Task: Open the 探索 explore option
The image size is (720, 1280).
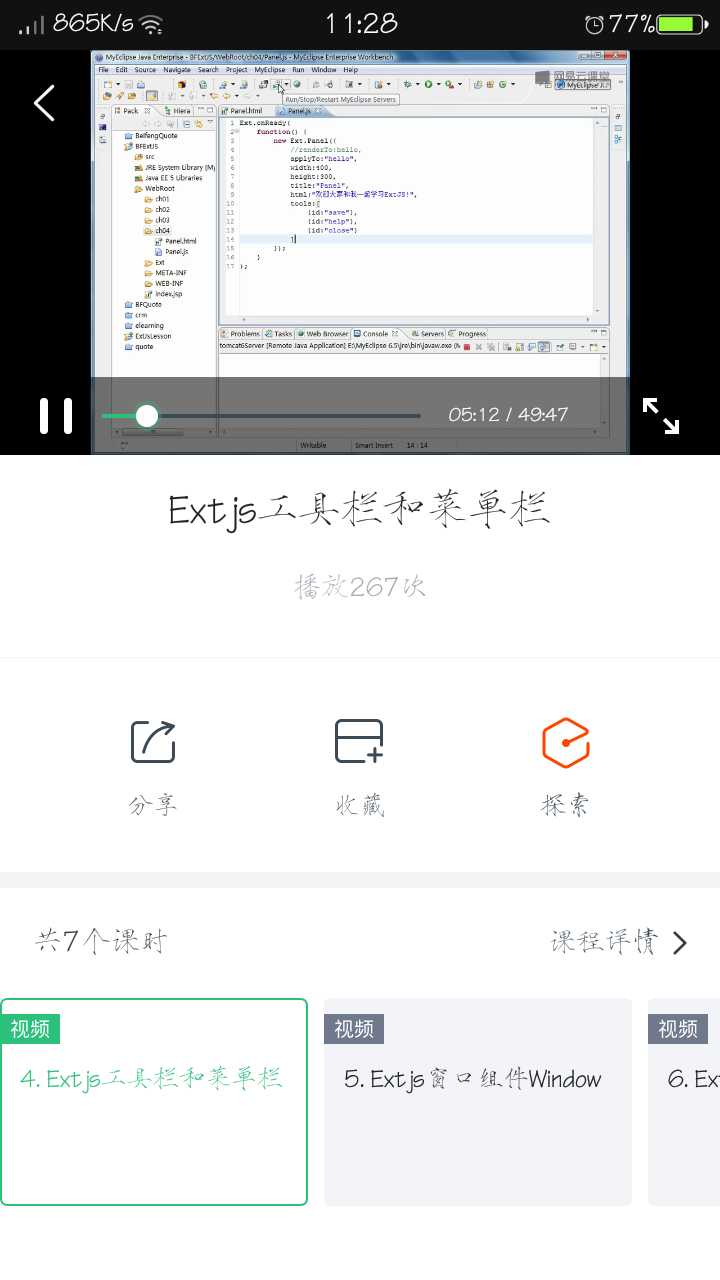Action: coord(565,765)
